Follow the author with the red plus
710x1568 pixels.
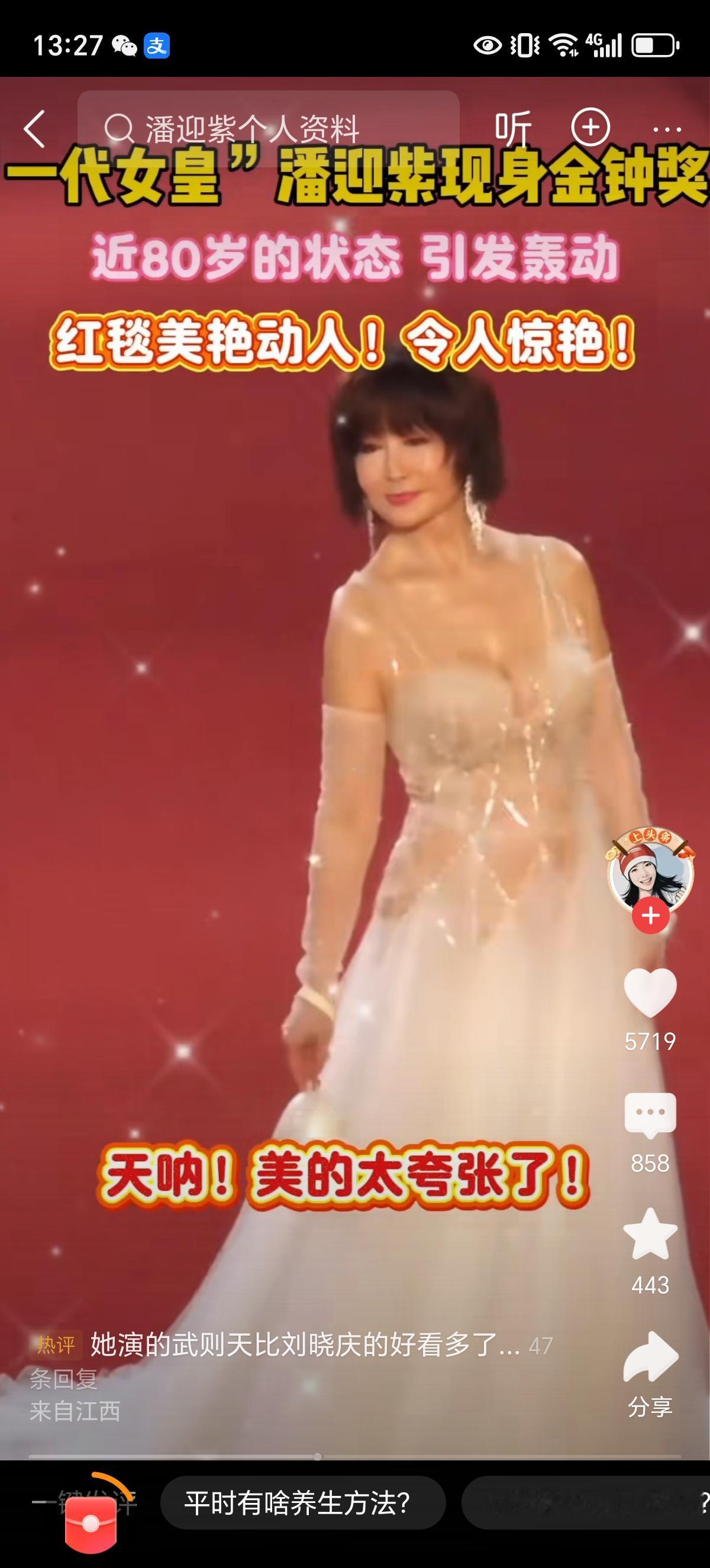[650, 915]
